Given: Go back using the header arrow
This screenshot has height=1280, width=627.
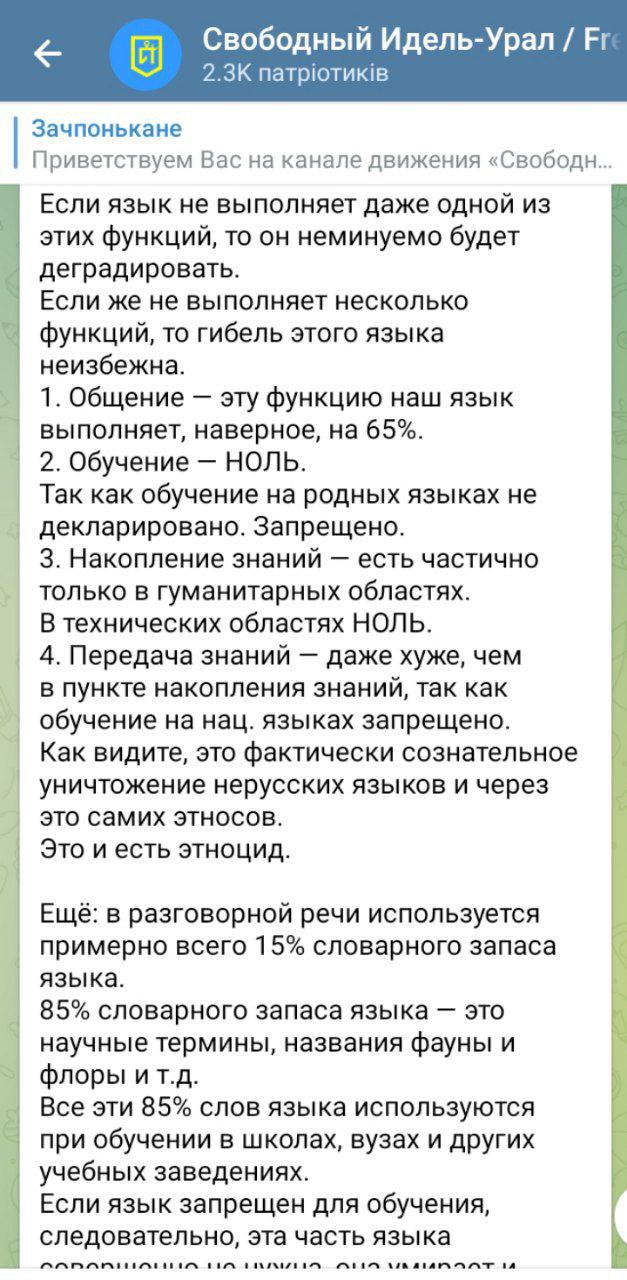Looking at the screenshot, I should point(47,53).
